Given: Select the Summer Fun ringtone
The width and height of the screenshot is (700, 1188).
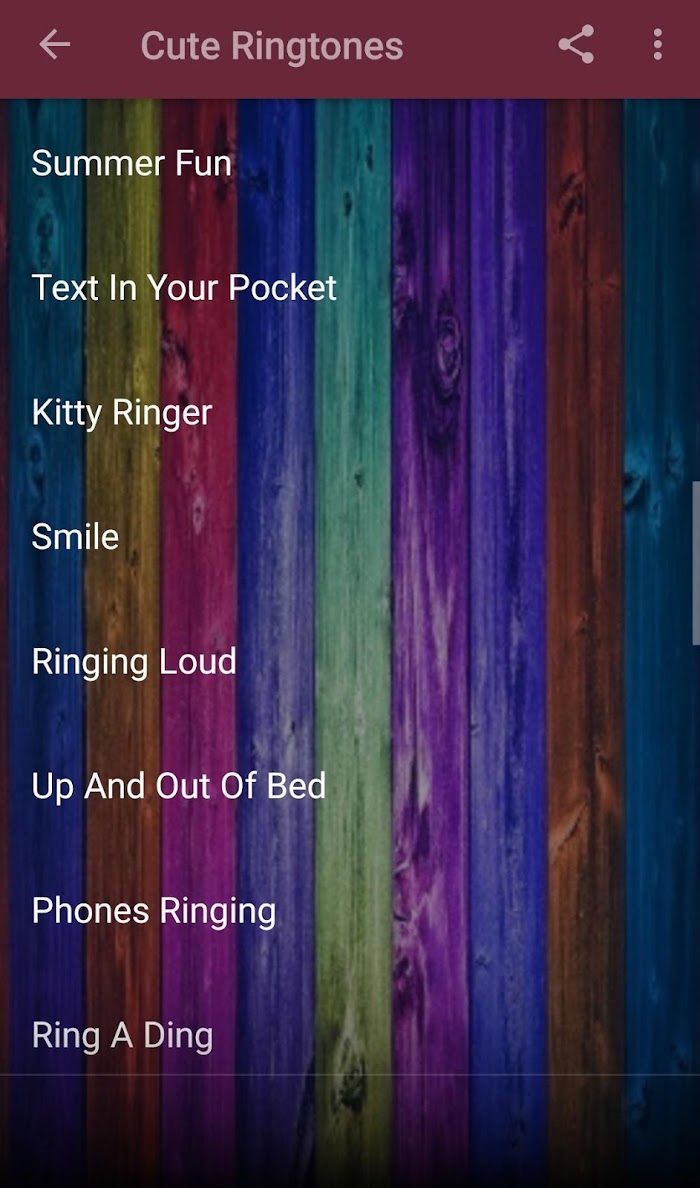Looking at the screenshot, I should point(350,163).
